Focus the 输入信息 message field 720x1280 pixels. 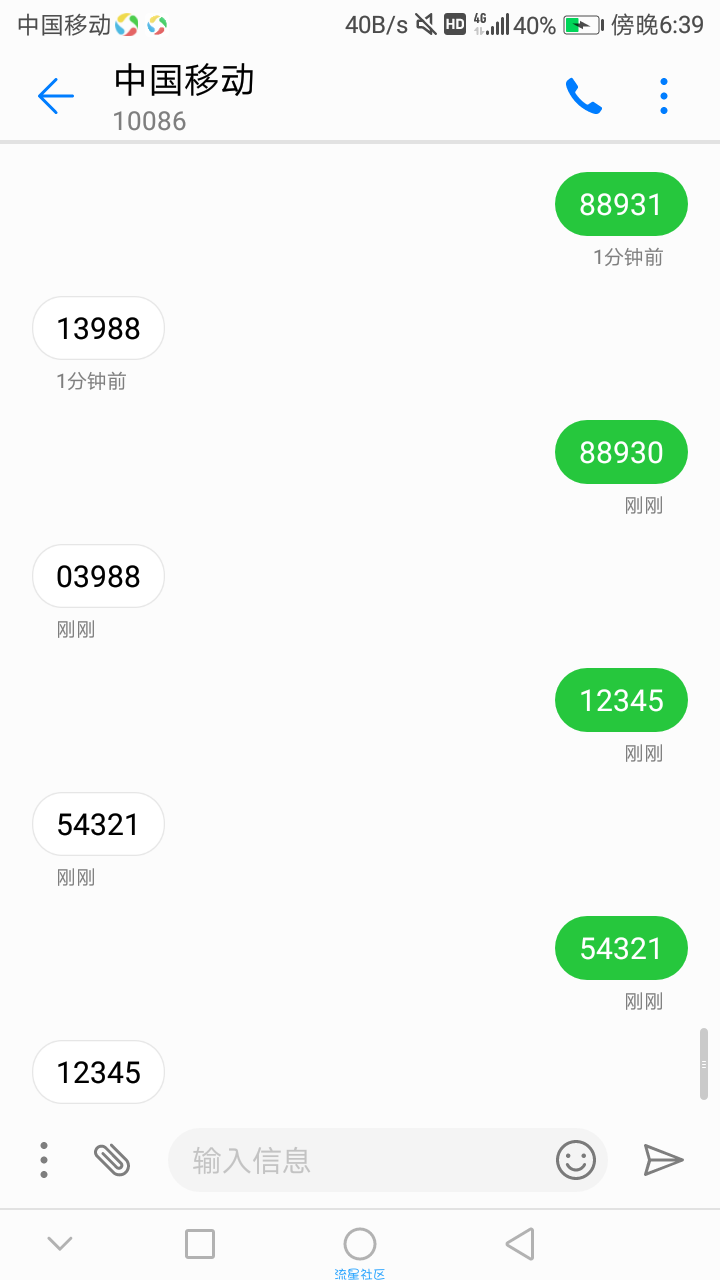coord(360,1160)
